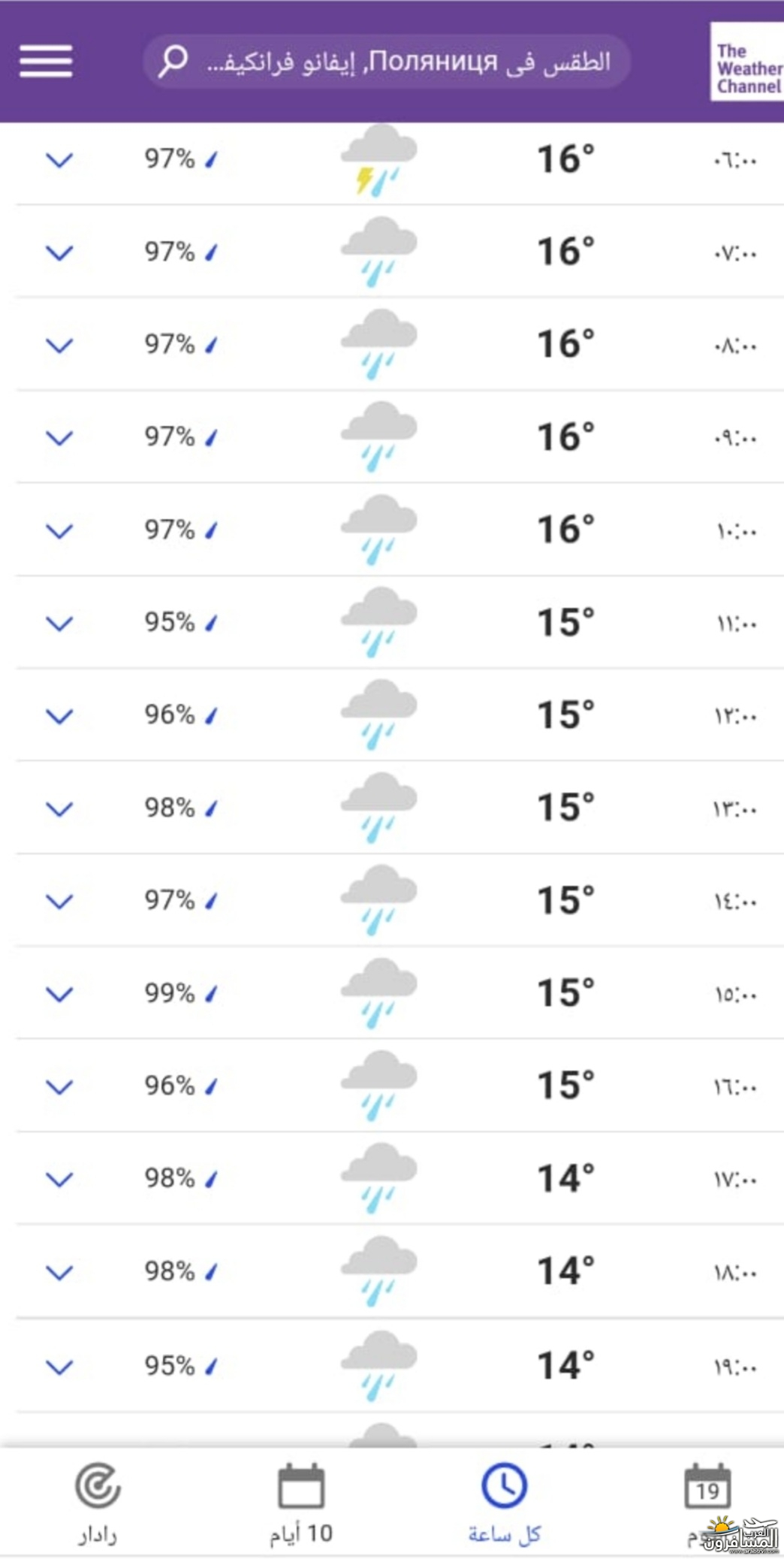Image resolution: width=784 pixels, height=1559 pixels.
Task: Select the hourly tab
Action: tap(504, 1503)
